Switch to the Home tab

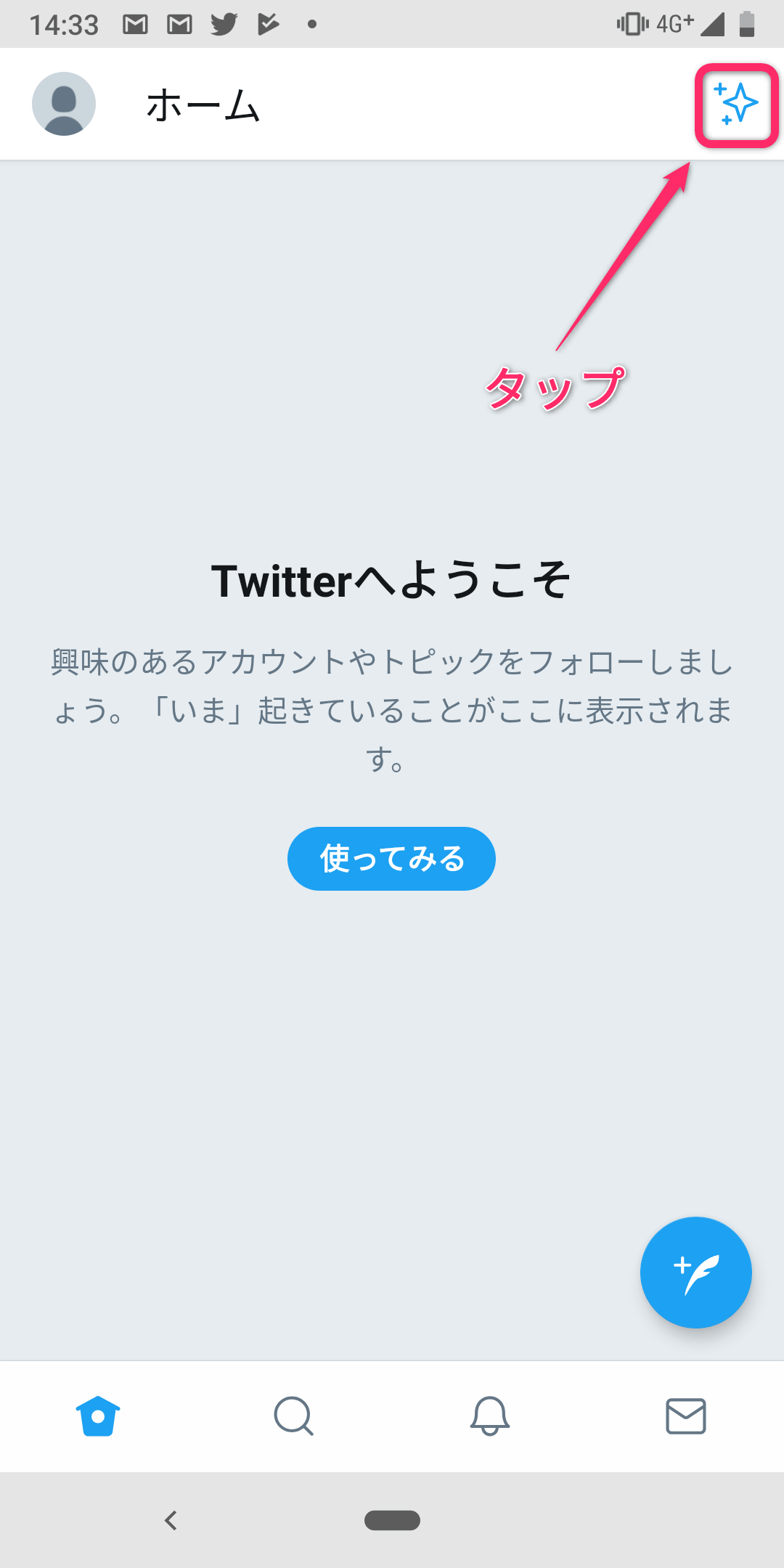point(98,1416)
